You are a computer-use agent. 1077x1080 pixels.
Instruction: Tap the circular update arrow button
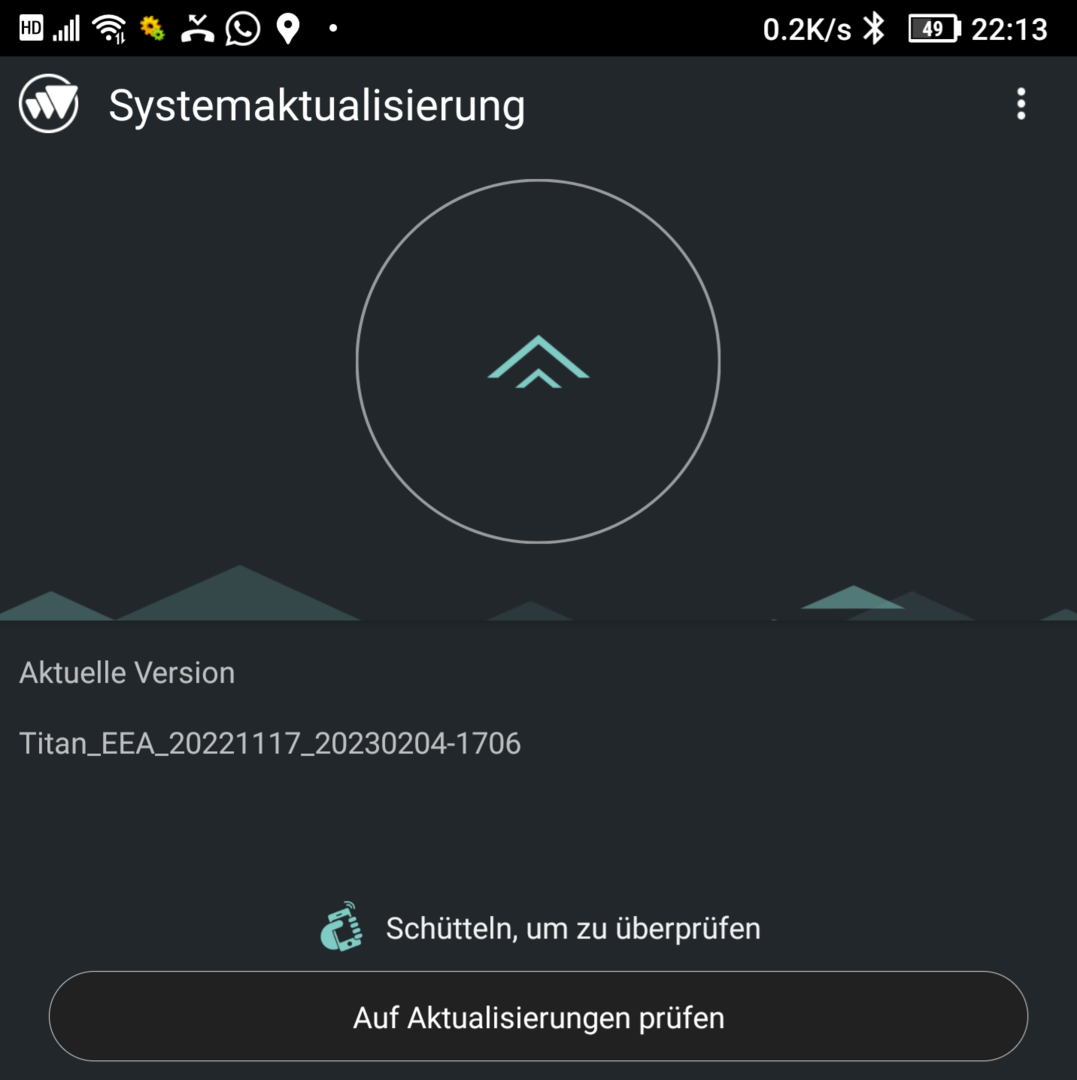[x=538, y=361]
